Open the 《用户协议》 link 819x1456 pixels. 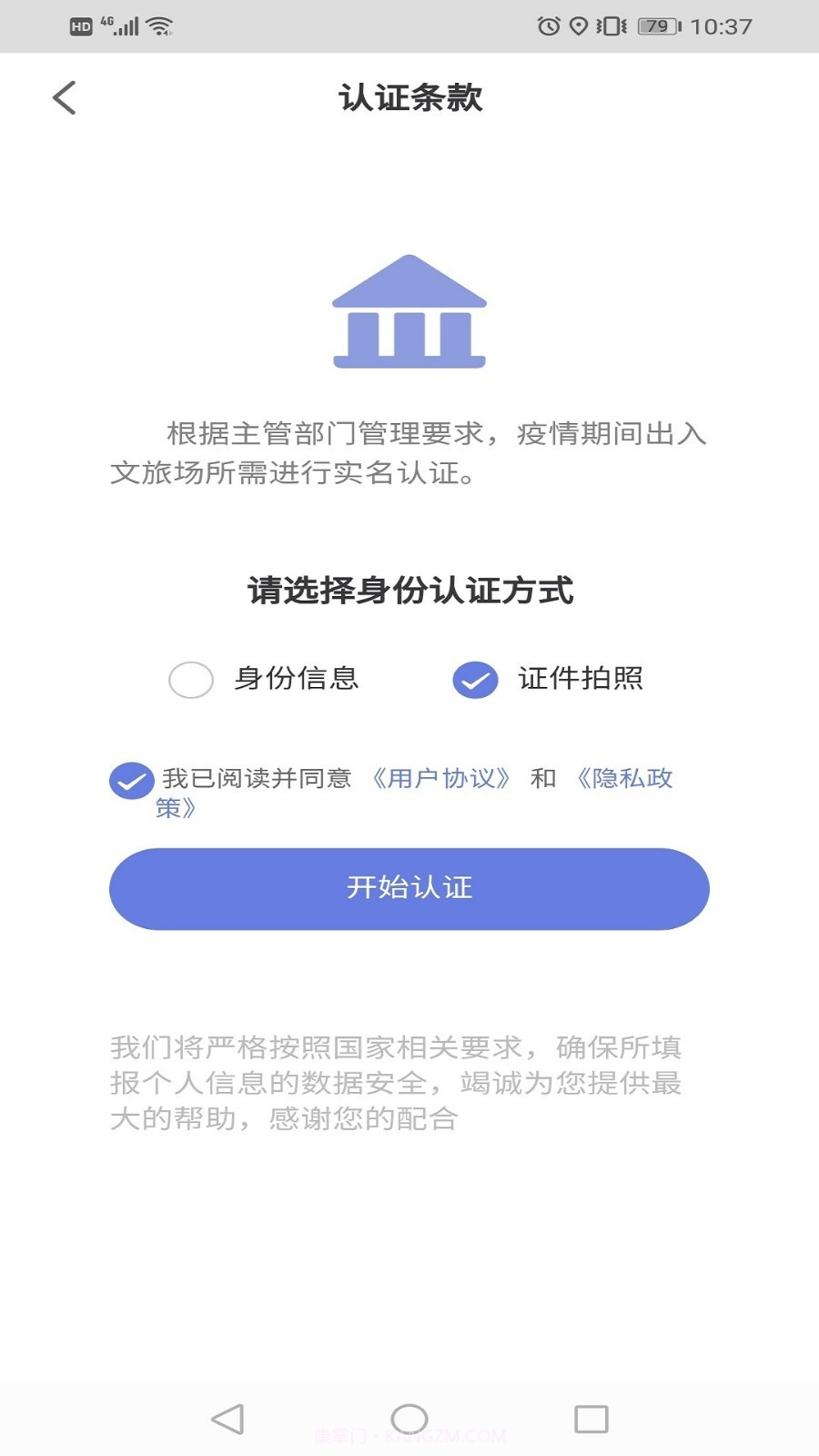click(443, 779)
